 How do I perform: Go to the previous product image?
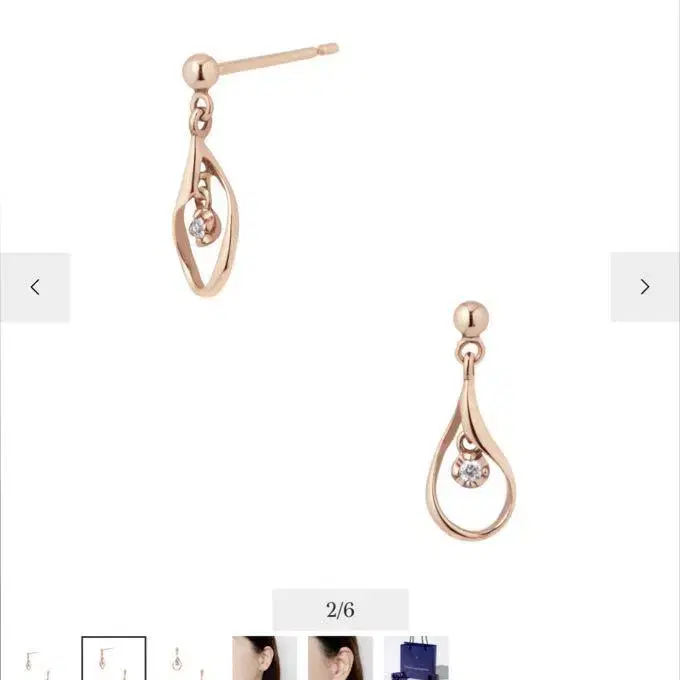coord(35,287)
